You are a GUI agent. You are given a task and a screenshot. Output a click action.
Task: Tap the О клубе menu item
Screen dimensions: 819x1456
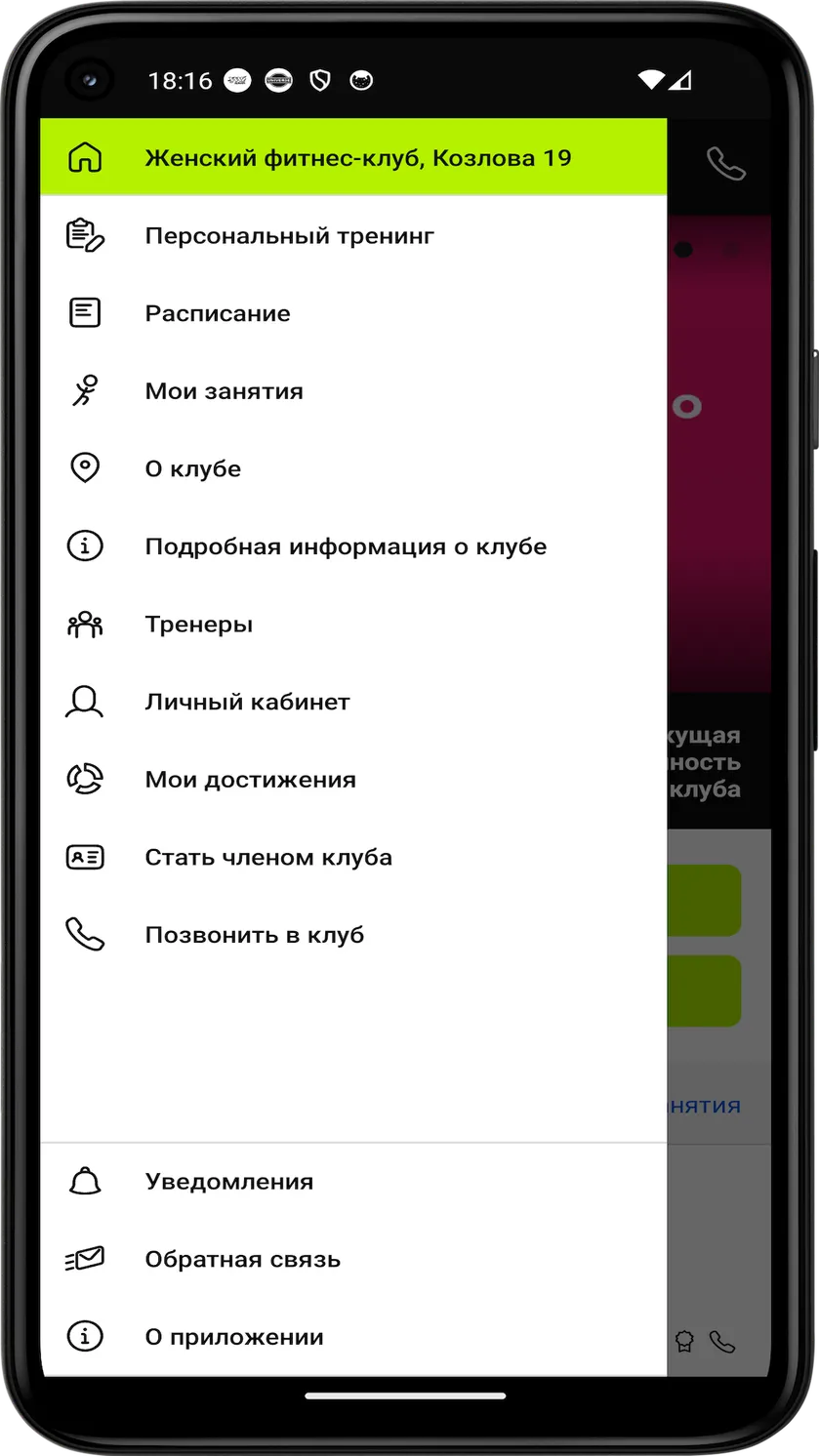point(353,468)
